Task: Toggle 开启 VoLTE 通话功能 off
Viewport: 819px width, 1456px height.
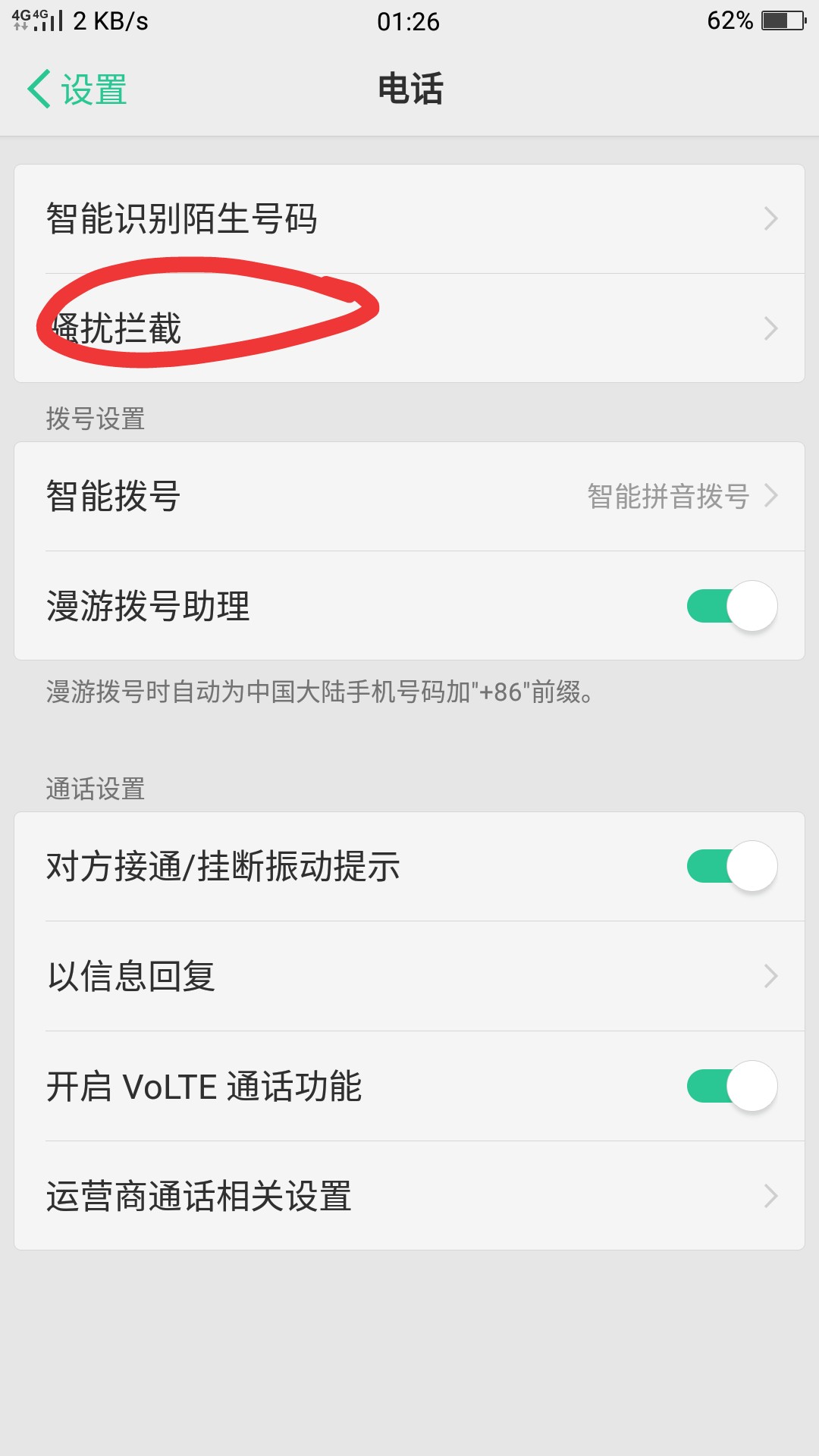Action: coord(731,1086)
